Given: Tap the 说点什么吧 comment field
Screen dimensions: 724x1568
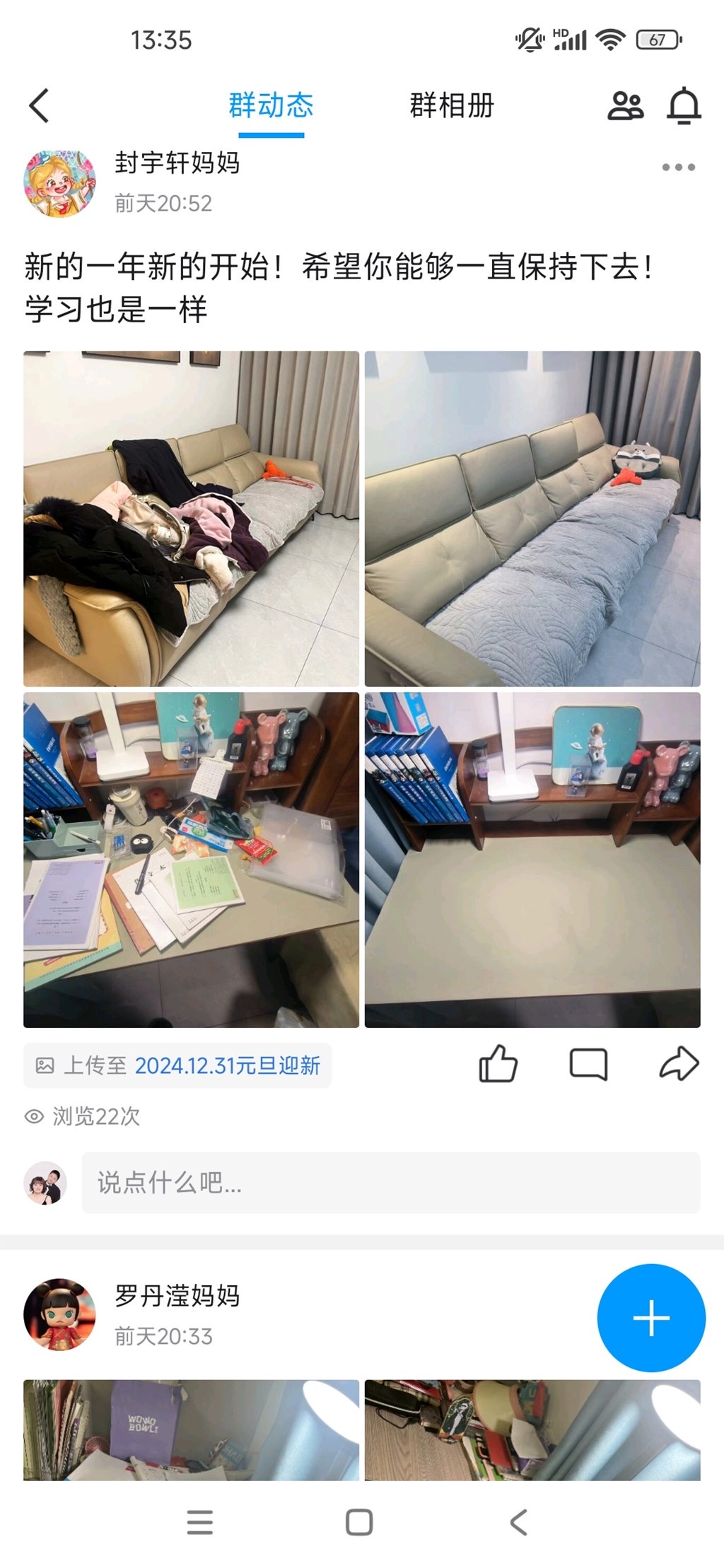Looking at the screenshot, I should [390, 1182].
